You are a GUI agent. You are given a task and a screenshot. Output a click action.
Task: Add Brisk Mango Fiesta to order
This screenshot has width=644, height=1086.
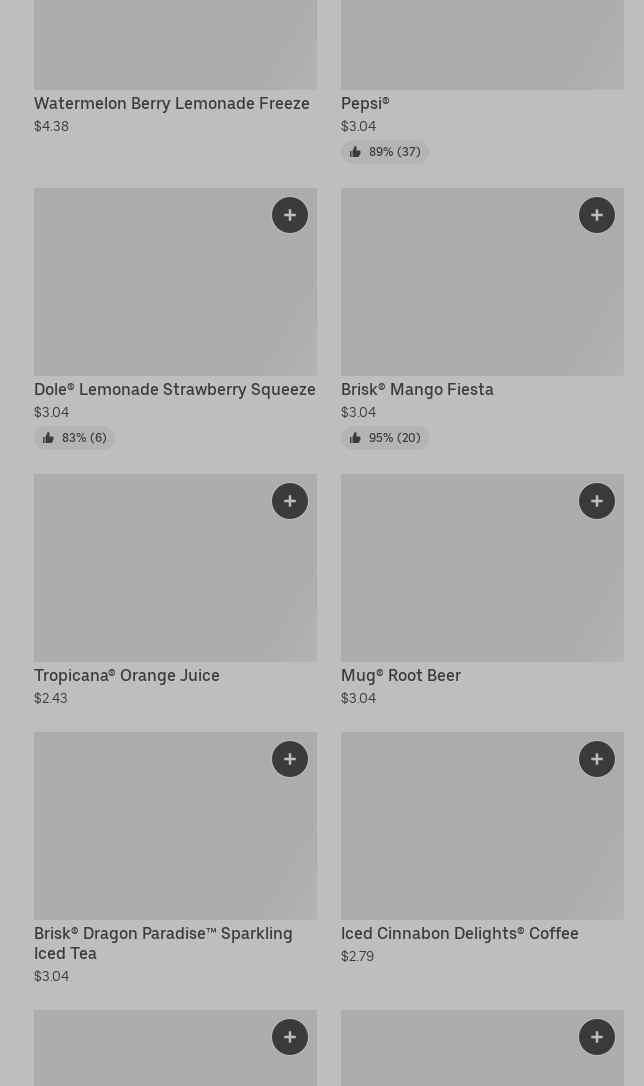pos(597,215)
